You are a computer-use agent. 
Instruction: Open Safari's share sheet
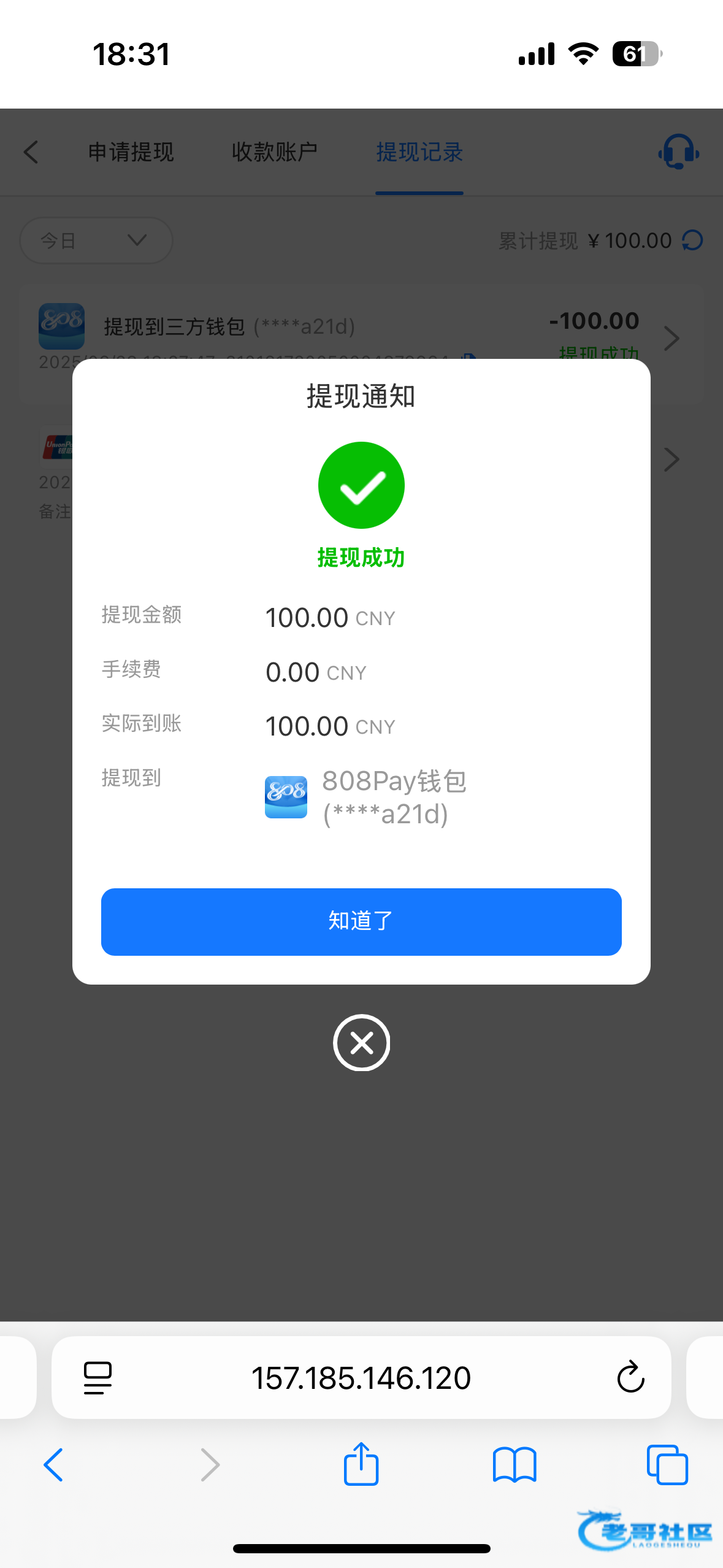click(361, 1464)
